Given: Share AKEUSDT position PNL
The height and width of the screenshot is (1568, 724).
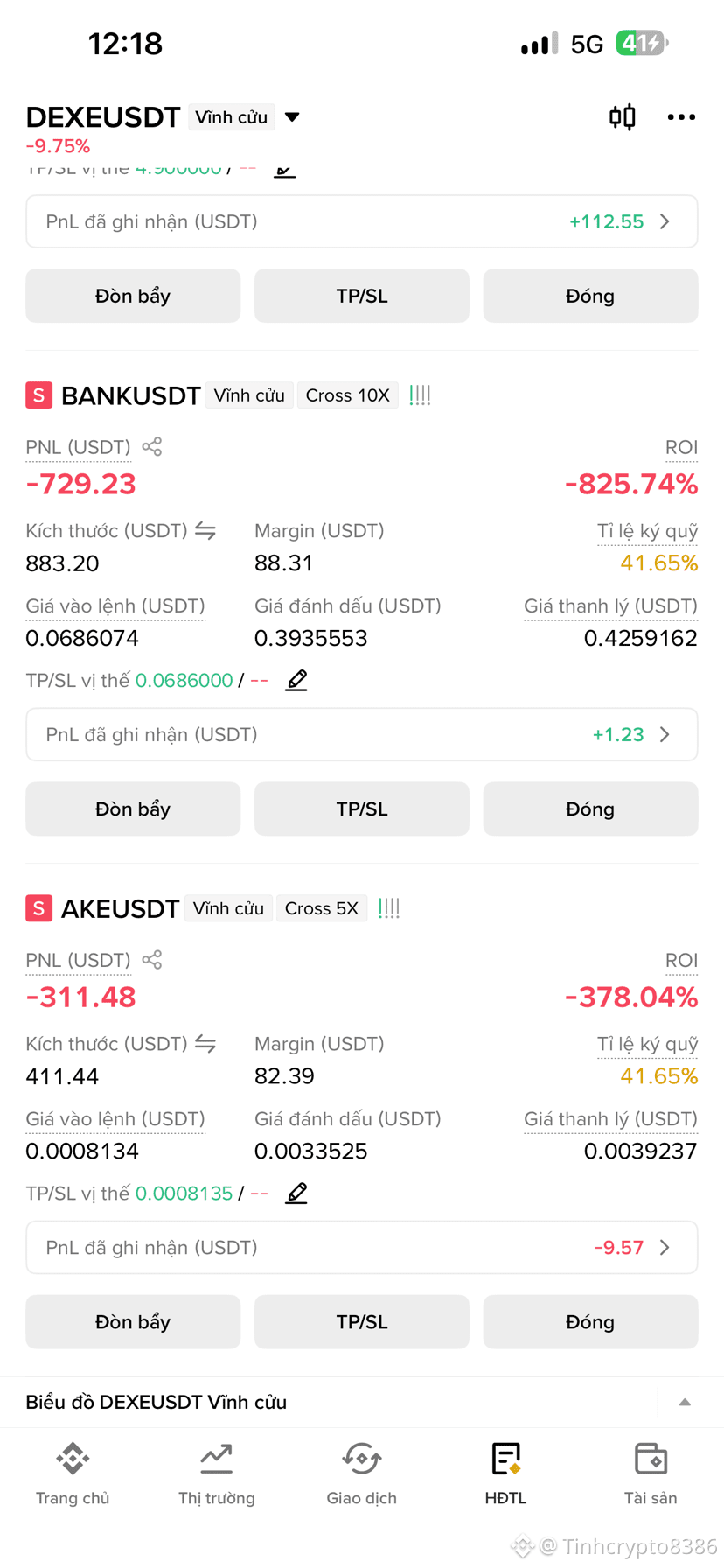Looking at the screenshot, I should pyautogui.click(x=152, y=960).
